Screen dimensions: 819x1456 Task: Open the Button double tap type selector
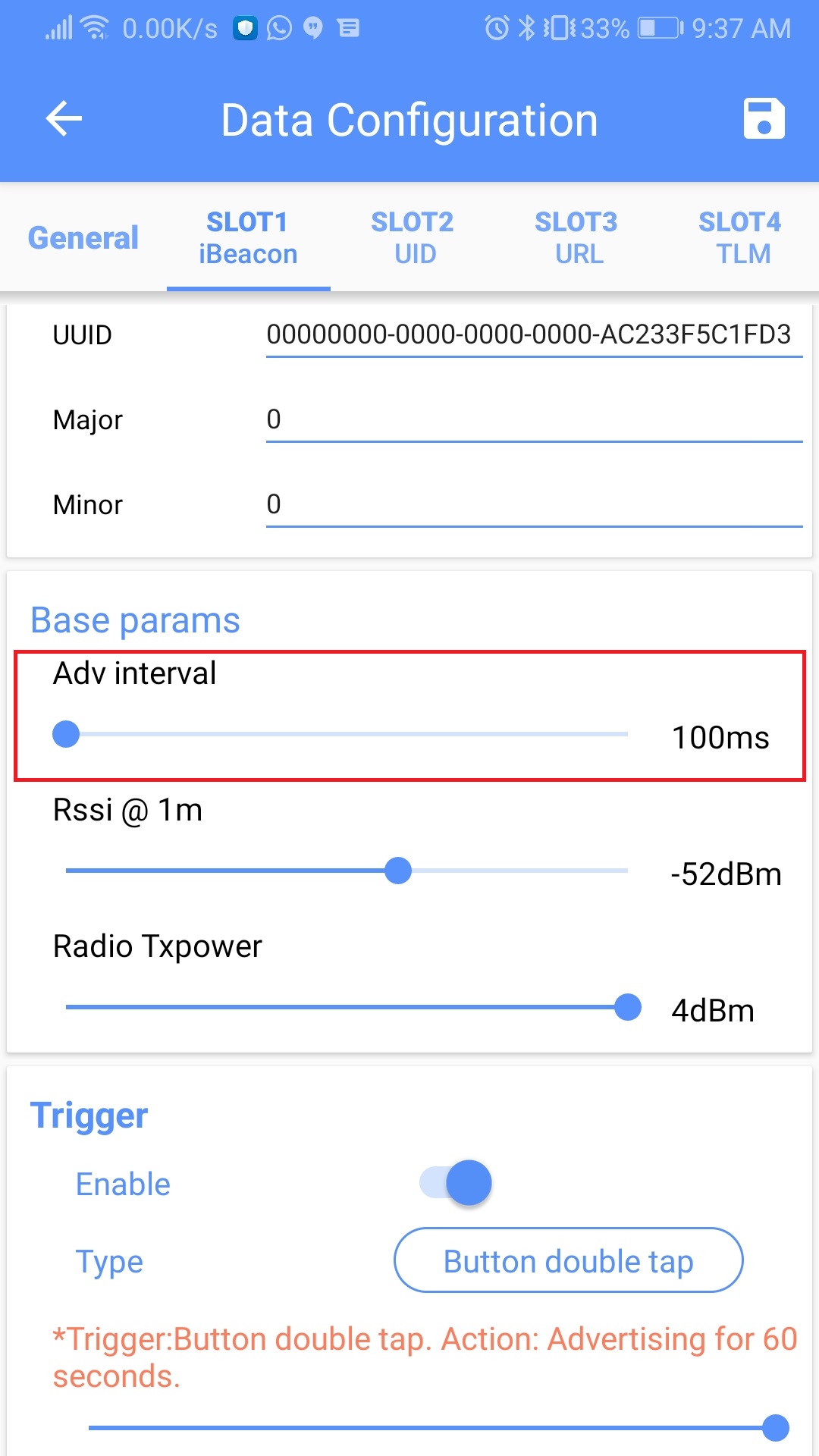coord(569,1260)
